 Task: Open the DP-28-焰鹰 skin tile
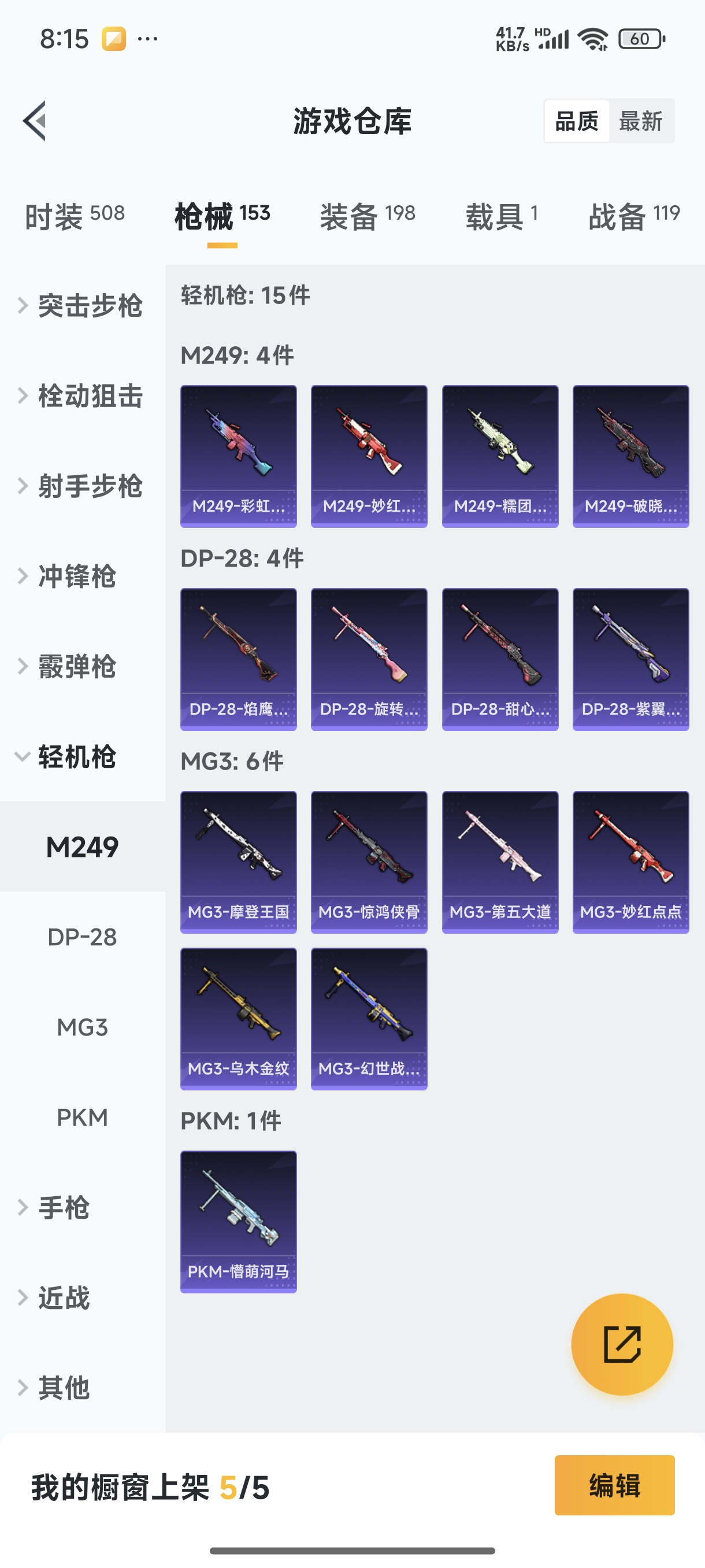pos(239,659)
